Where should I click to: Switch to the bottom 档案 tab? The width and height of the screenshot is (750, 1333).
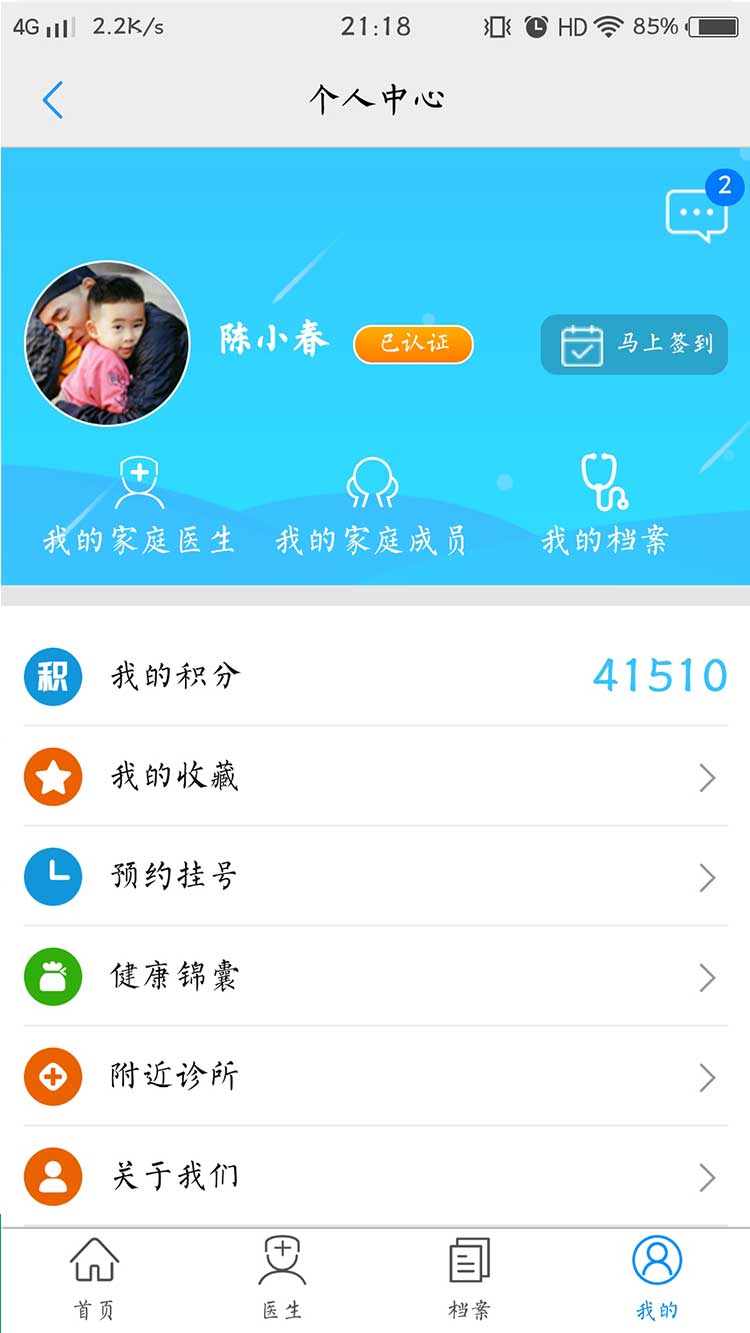tap(469, 1279)
